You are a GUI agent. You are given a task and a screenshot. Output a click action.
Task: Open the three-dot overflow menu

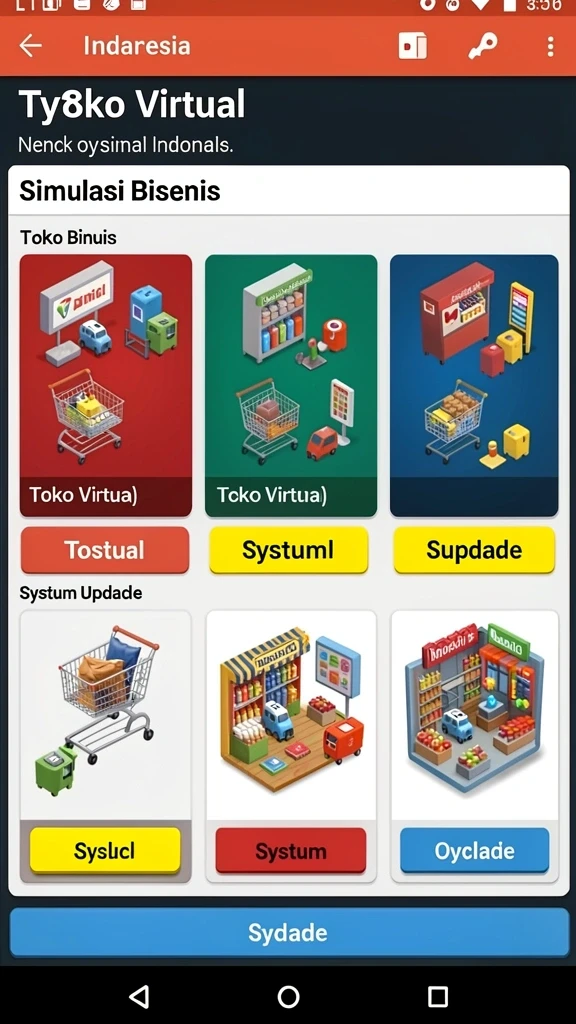click(551, 46)
